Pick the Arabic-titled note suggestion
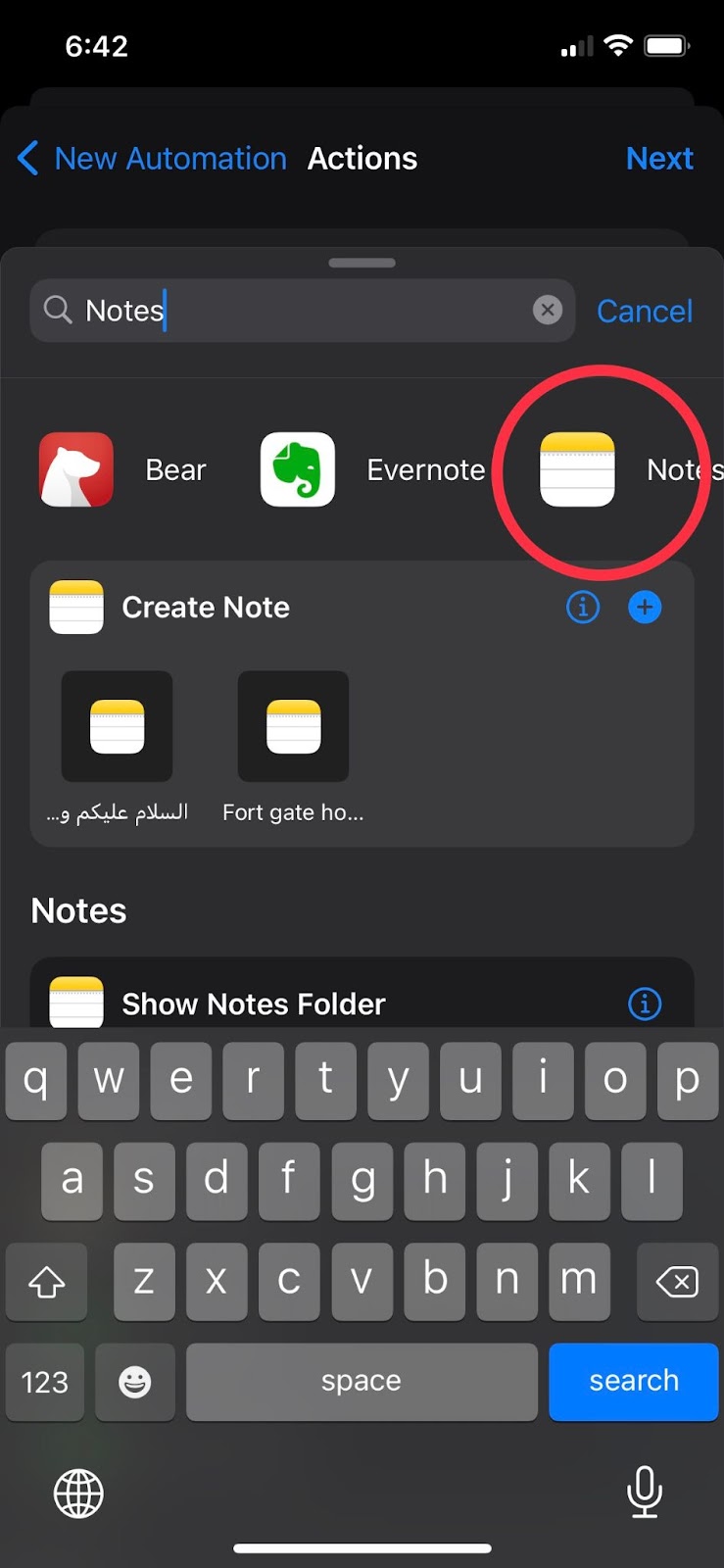This screenshot has width=724, height=1568. (x=117, y=727)
